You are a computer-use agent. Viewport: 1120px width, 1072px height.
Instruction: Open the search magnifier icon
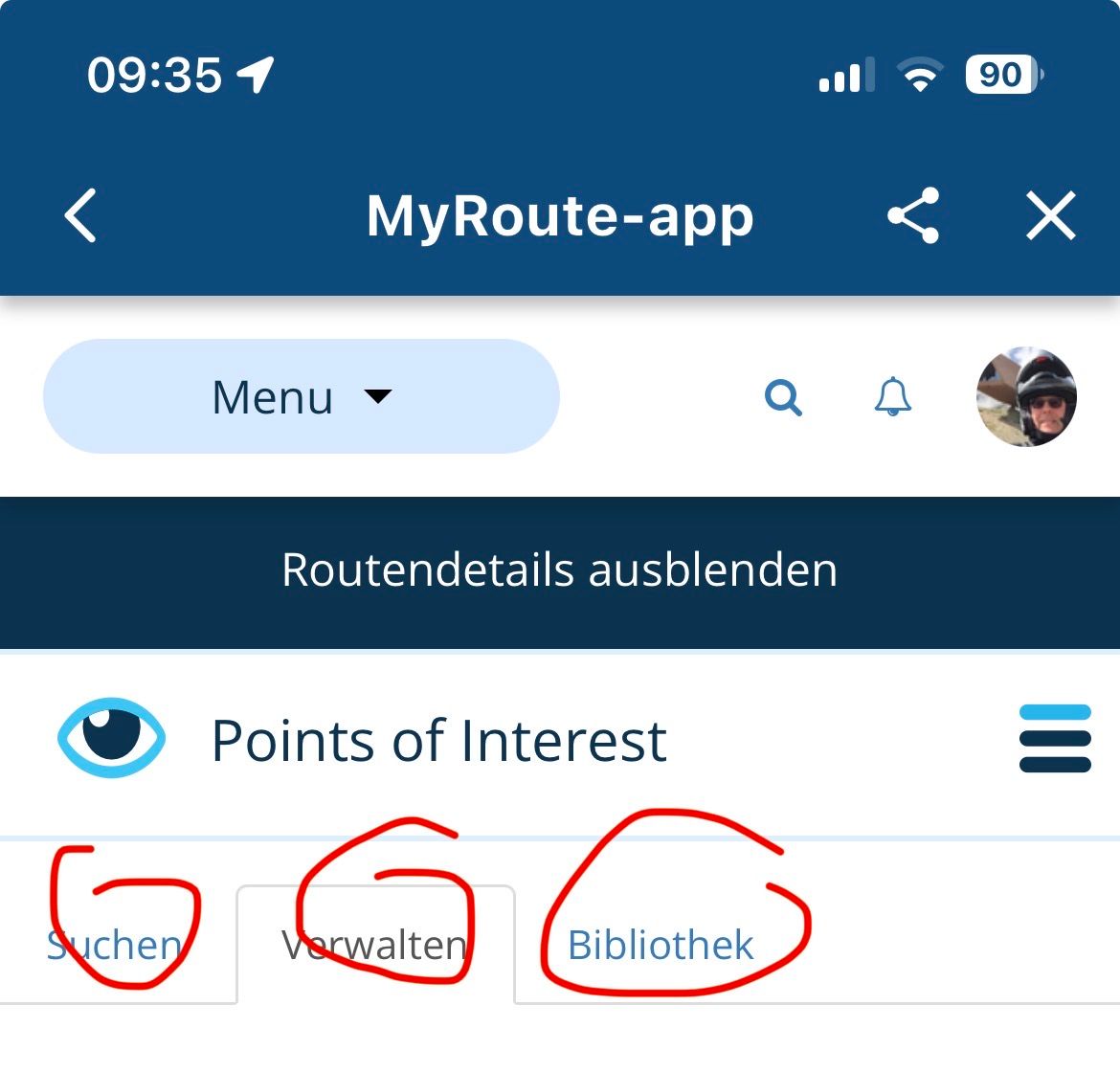coord(783,396)
